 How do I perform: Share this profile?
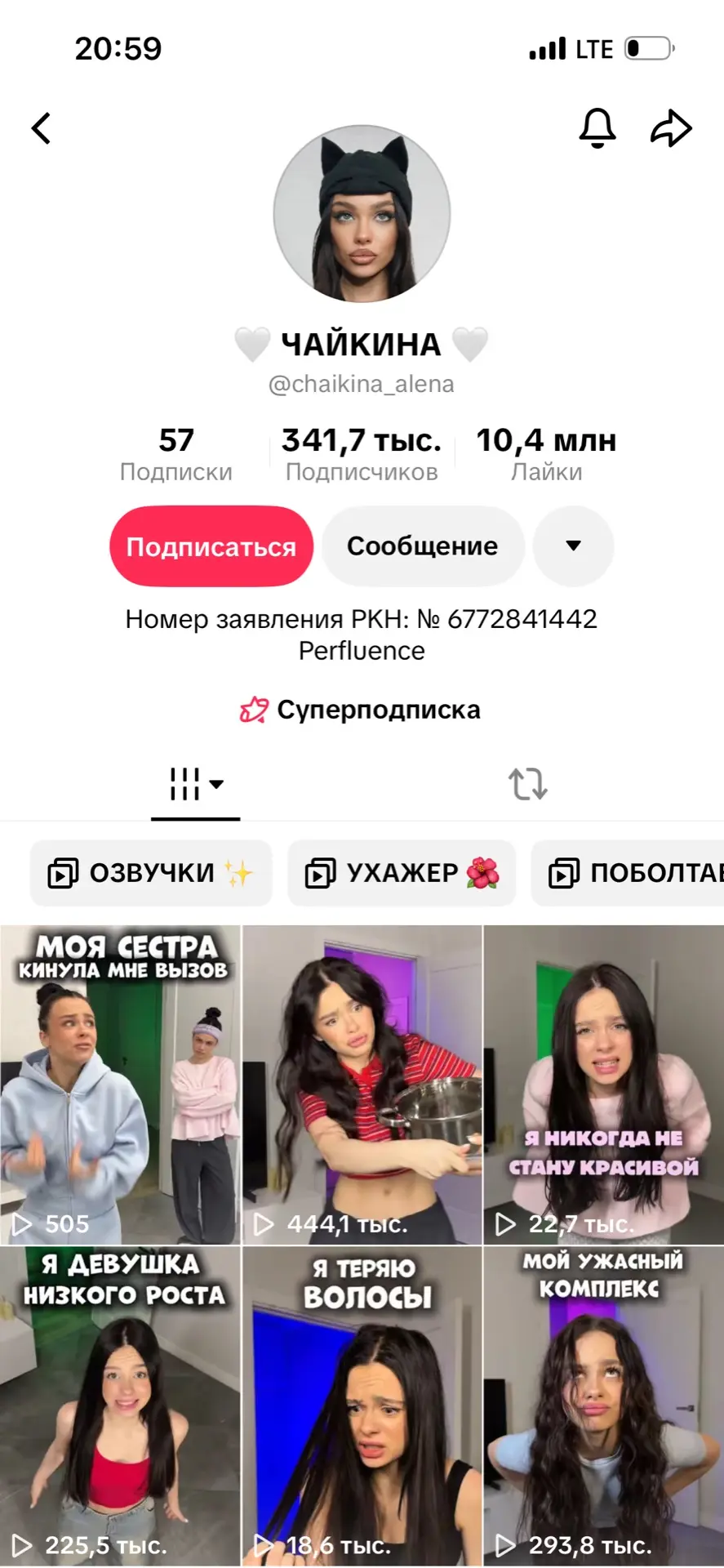(x=671, y=128)
